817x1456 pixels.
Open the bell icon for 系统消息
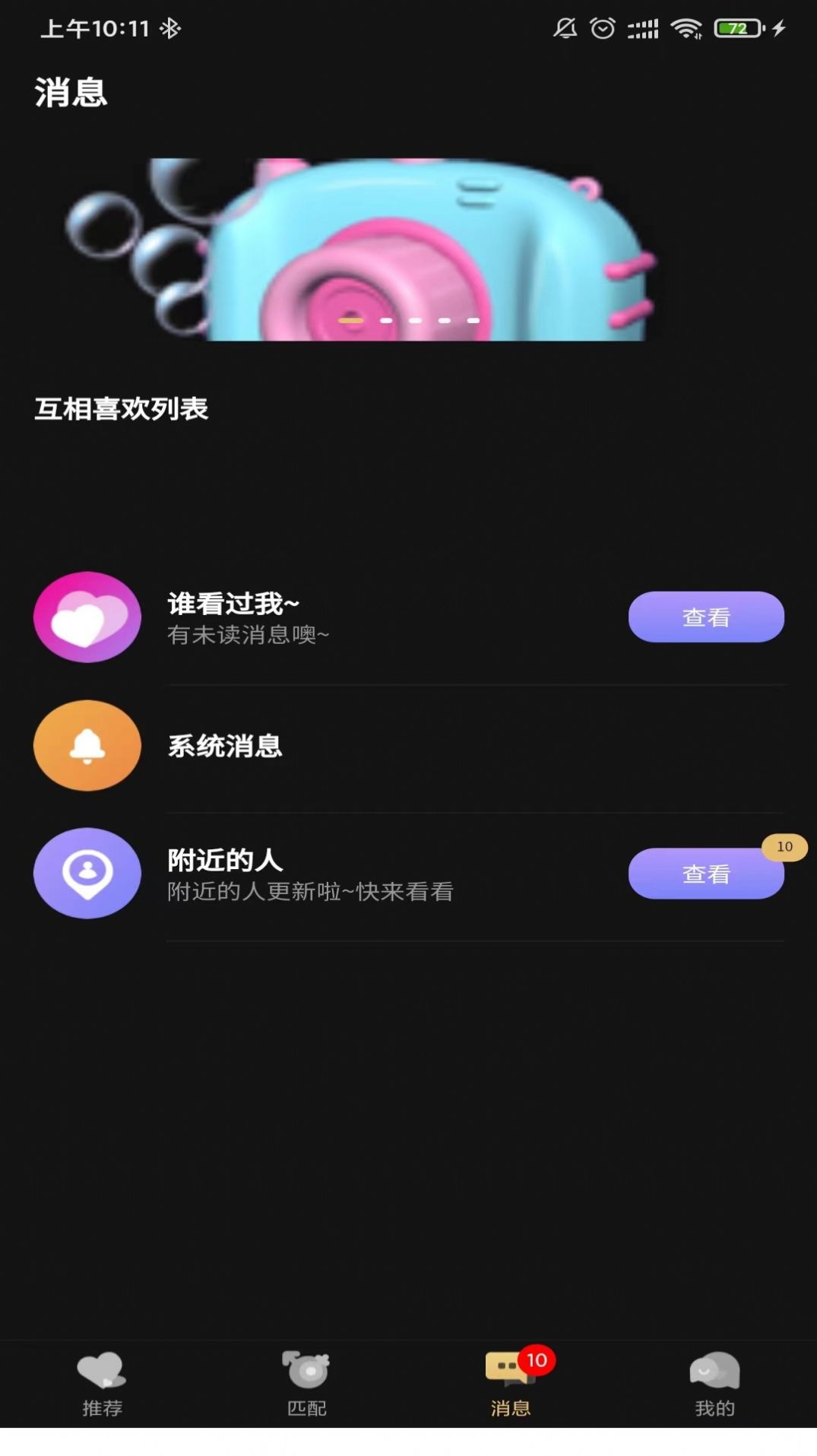click(87, 746)
